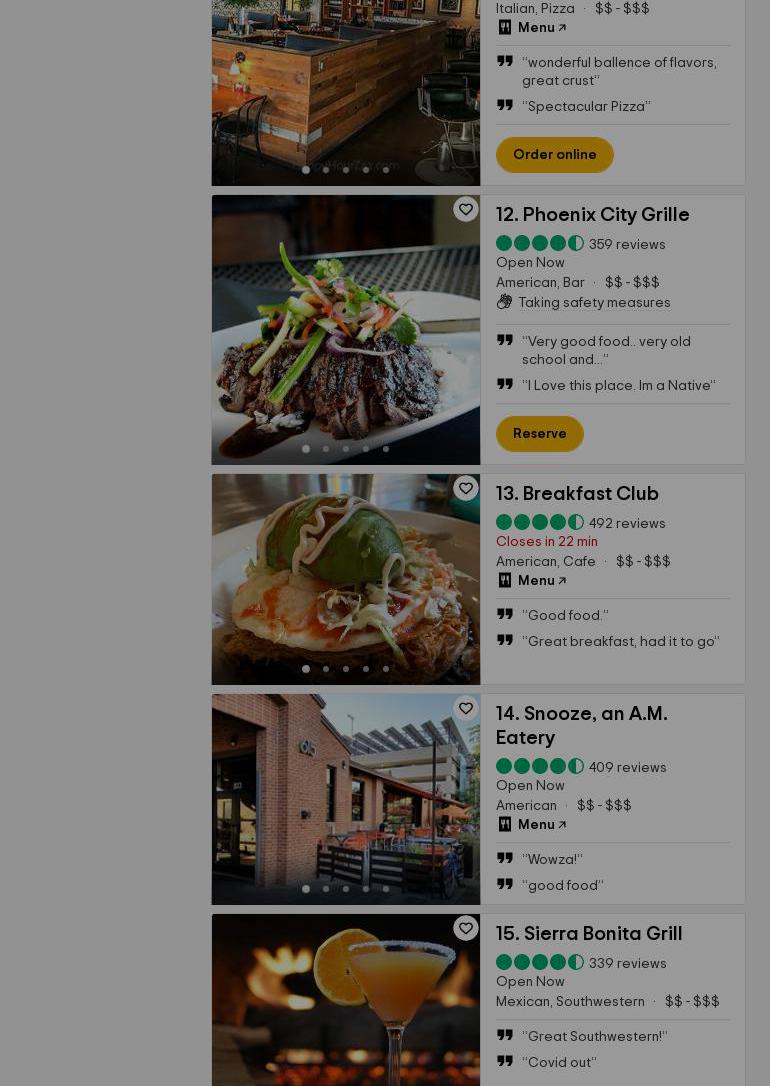The image size is (770, 1086).
Task: Open Phoenix City Grille's steak photo
Action: point(345,330)
